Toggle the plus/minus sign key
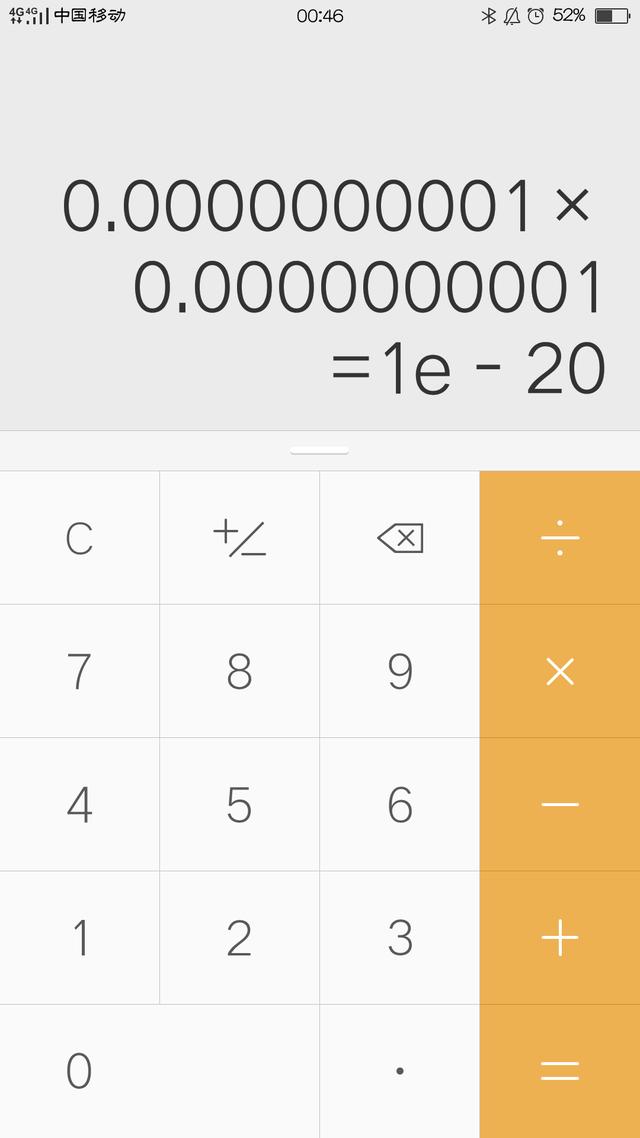Image resolution: width=640 pixels, height=1138 pixels. [239, 539]
